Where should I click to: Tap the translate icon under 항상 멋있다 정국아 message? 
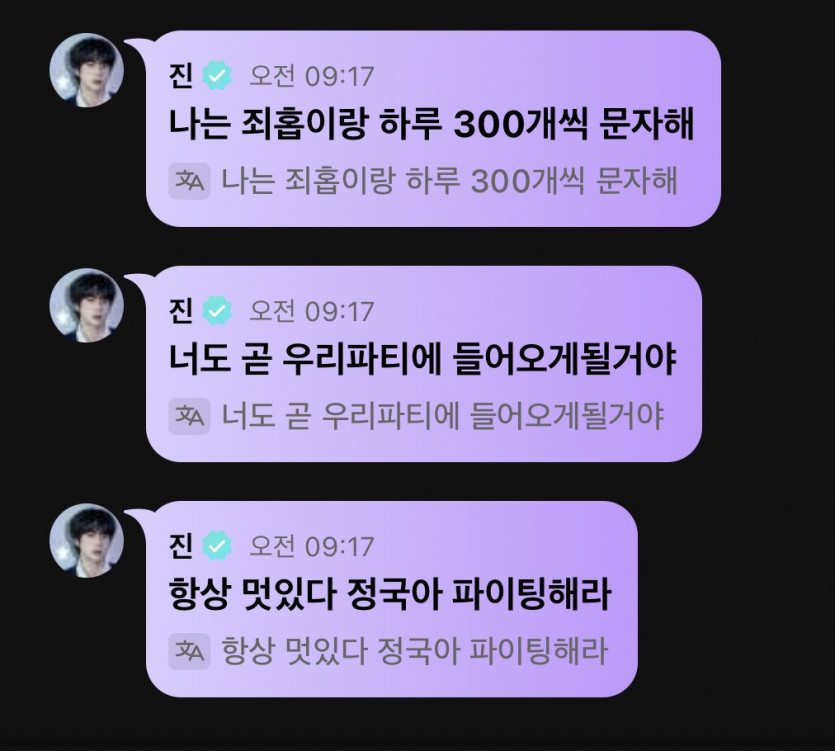click(x=189, y=651)
